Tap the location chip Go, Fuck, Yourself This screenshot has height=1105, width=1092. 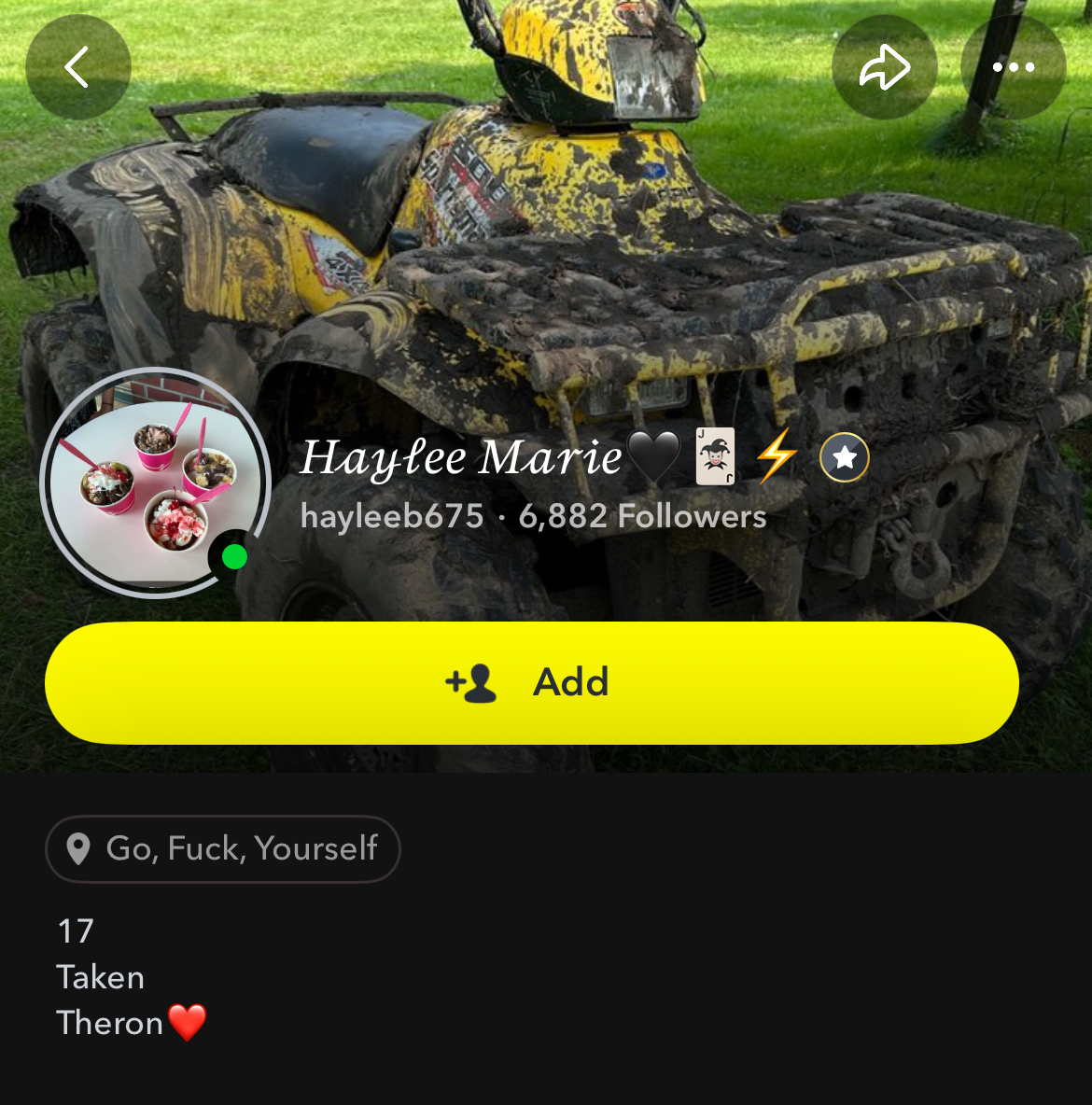(223, 848)
